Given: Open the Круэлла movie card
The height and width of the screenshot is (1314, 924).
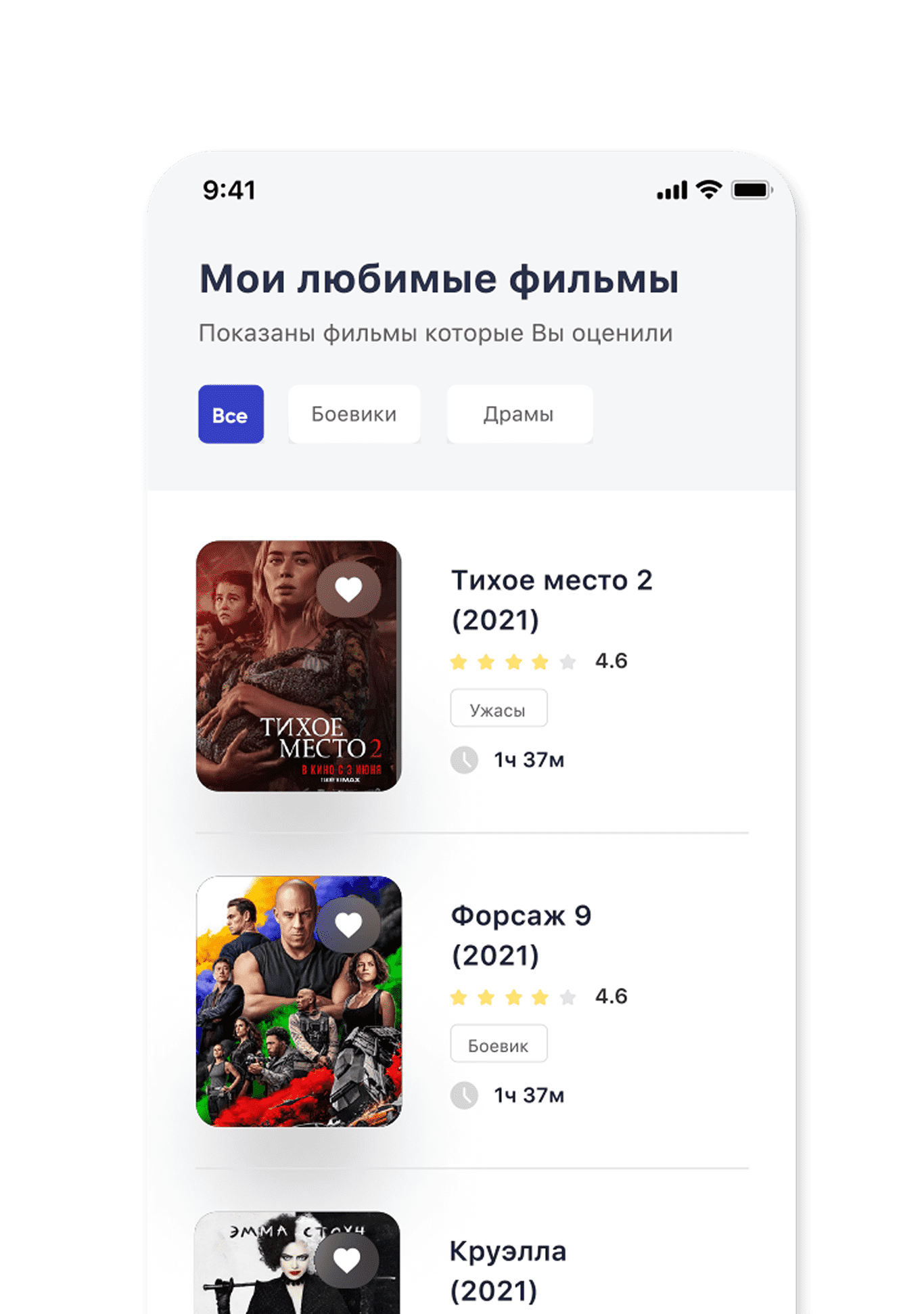Looking at the screenshot, I should click(507, 1270).
